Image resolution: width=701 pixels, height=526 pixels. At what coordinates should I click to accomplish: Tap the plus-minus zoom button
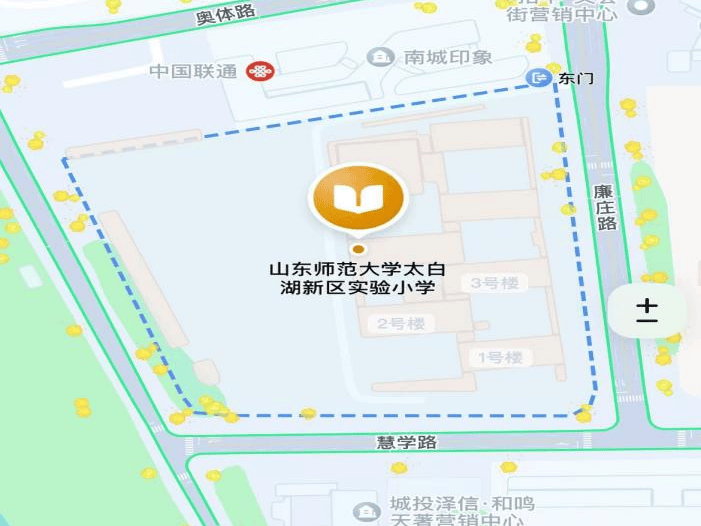click(648, 310)
